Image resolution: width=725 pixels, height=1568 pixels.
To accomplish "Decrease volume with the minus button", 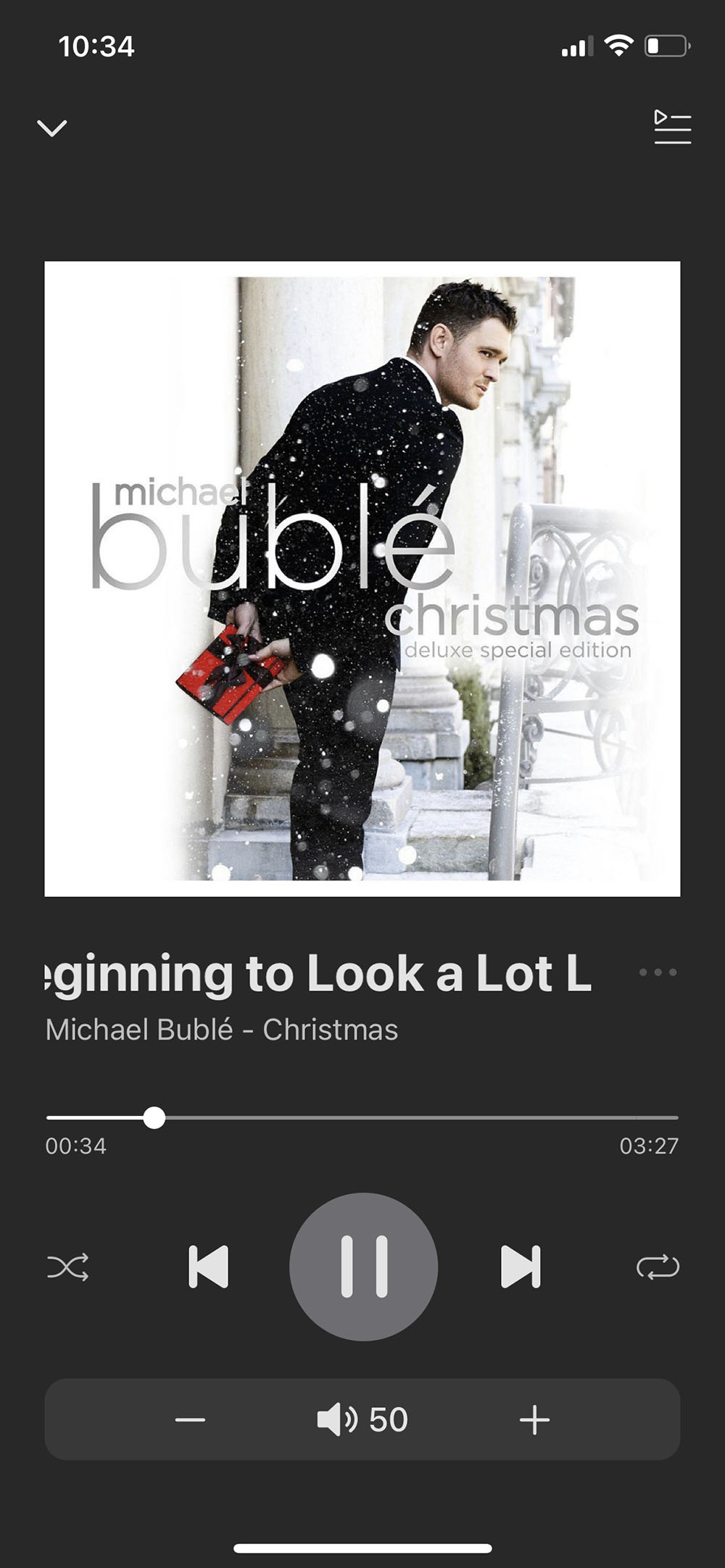I will point(190,1420).
